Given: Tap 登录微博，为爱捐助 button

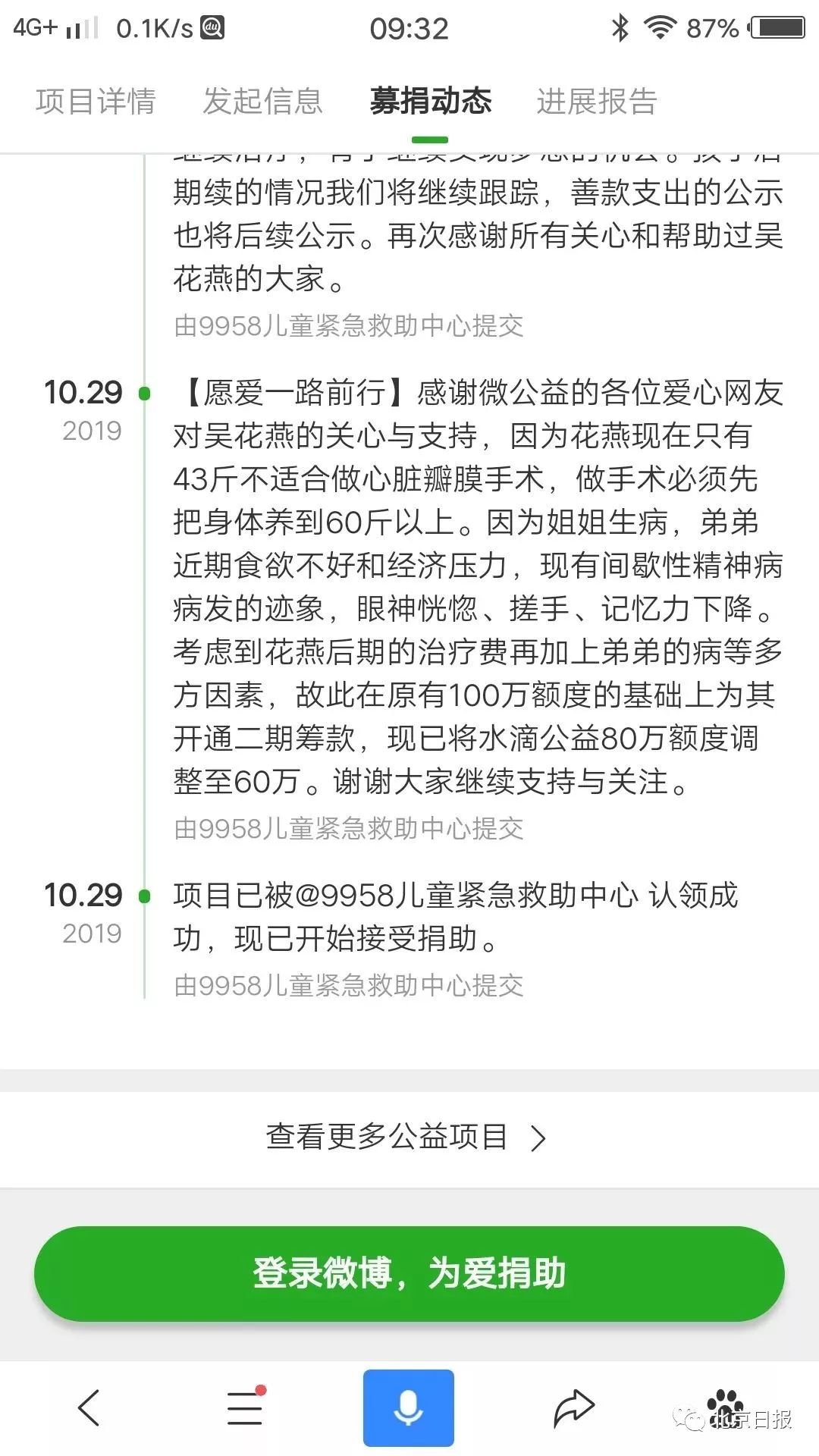Looking at the screenshot, I should [x=409, y=1274].
